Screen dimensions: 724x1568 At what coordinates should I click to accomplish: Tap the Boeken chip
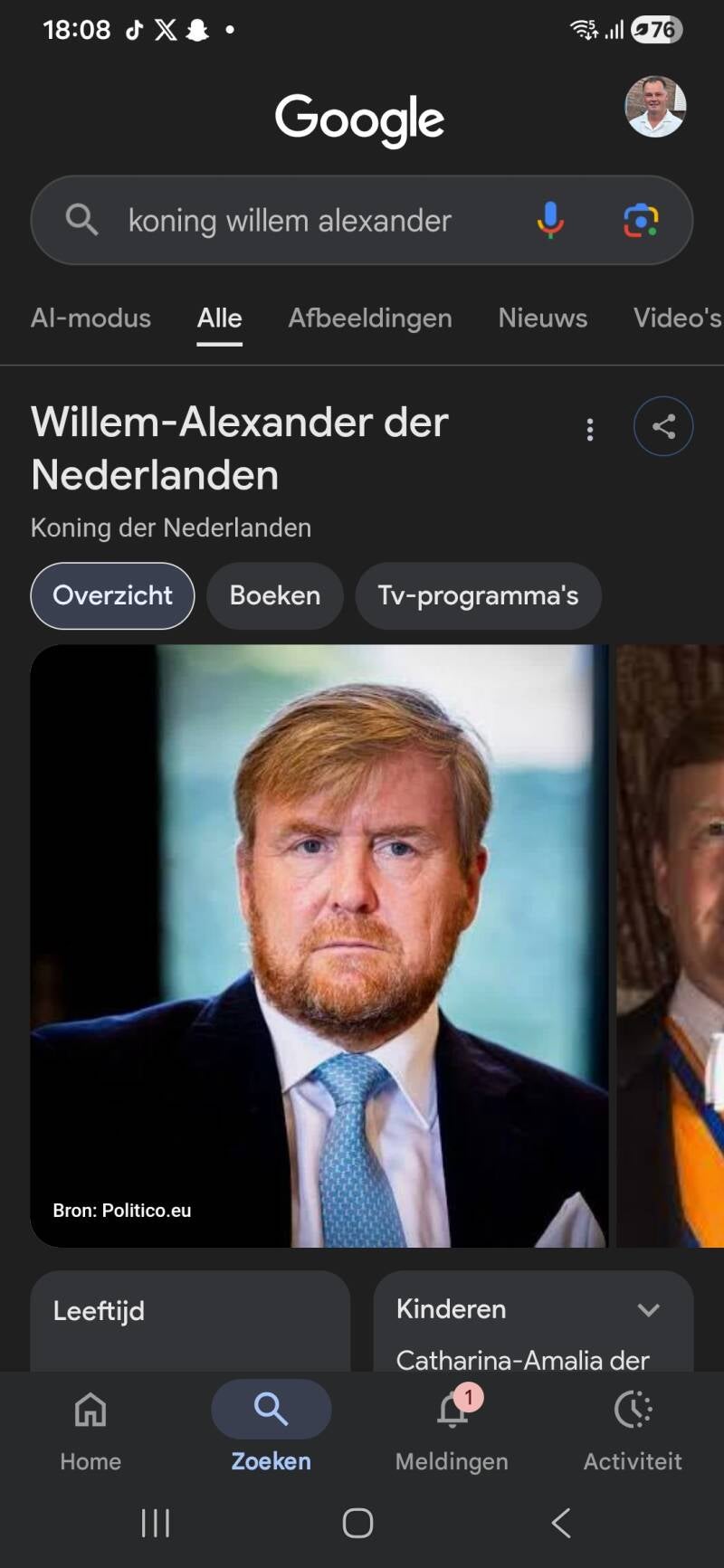(274, 595)
